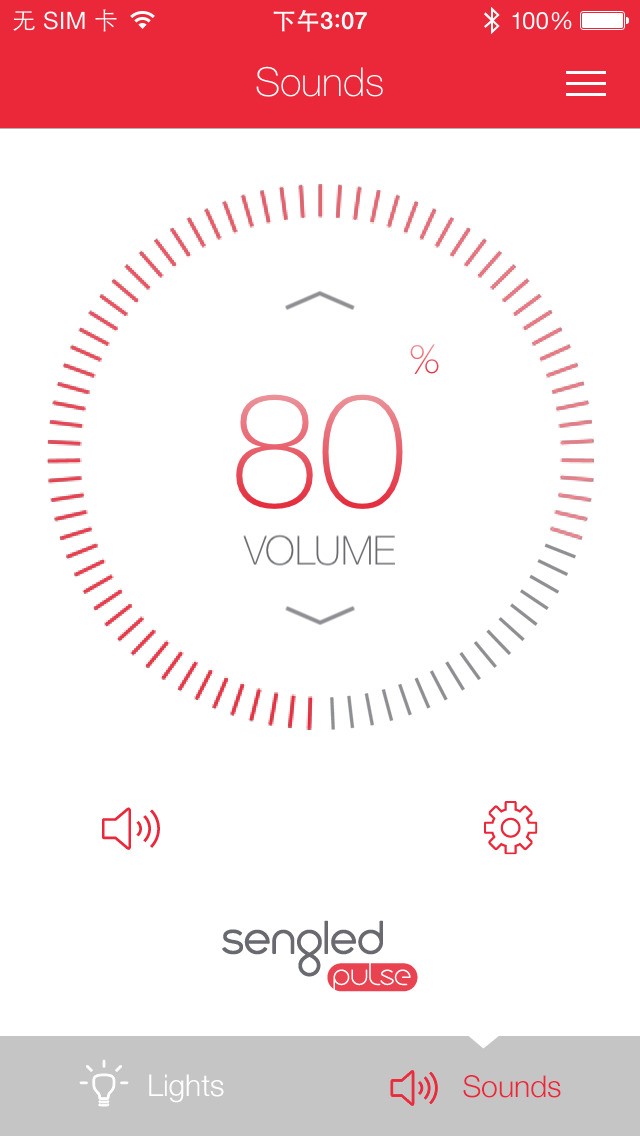This screenshot has width=640, height=1136.
Task: Lower volume with the down chevron
Action: pyautogui.click(x=320, y=614)
